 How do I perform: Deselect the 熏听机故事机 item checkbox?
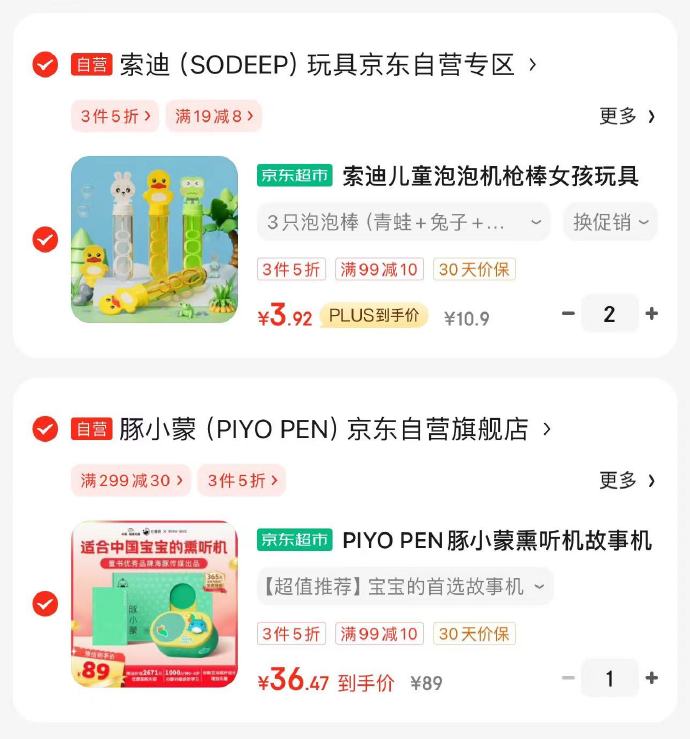45,604
